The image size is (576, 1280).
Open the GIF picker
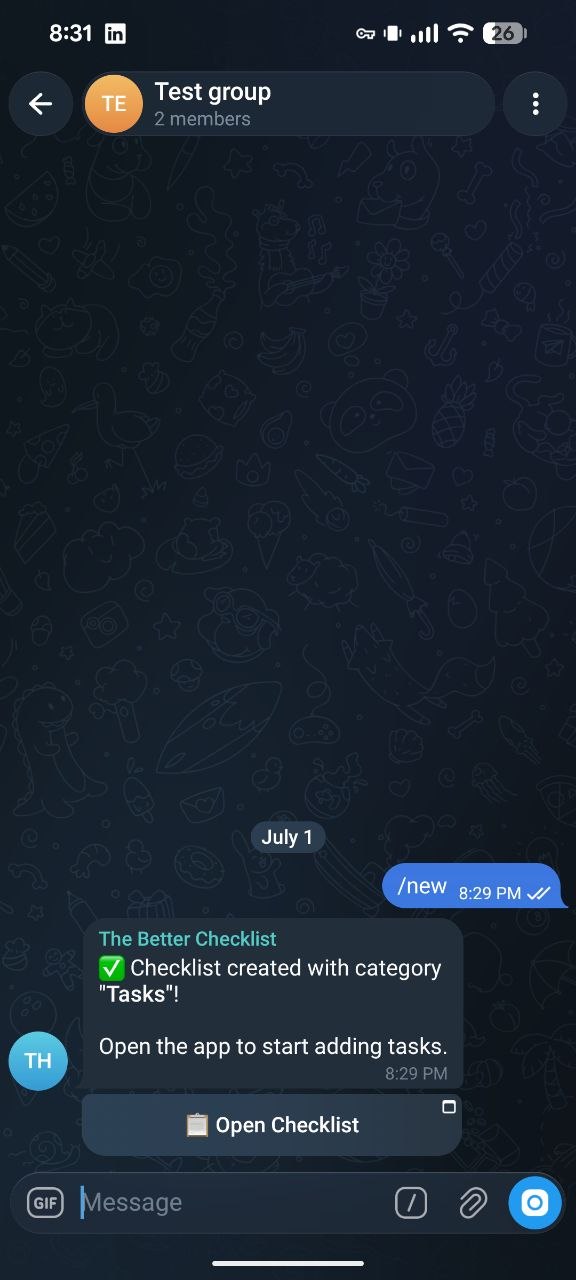pos(45,1203)
